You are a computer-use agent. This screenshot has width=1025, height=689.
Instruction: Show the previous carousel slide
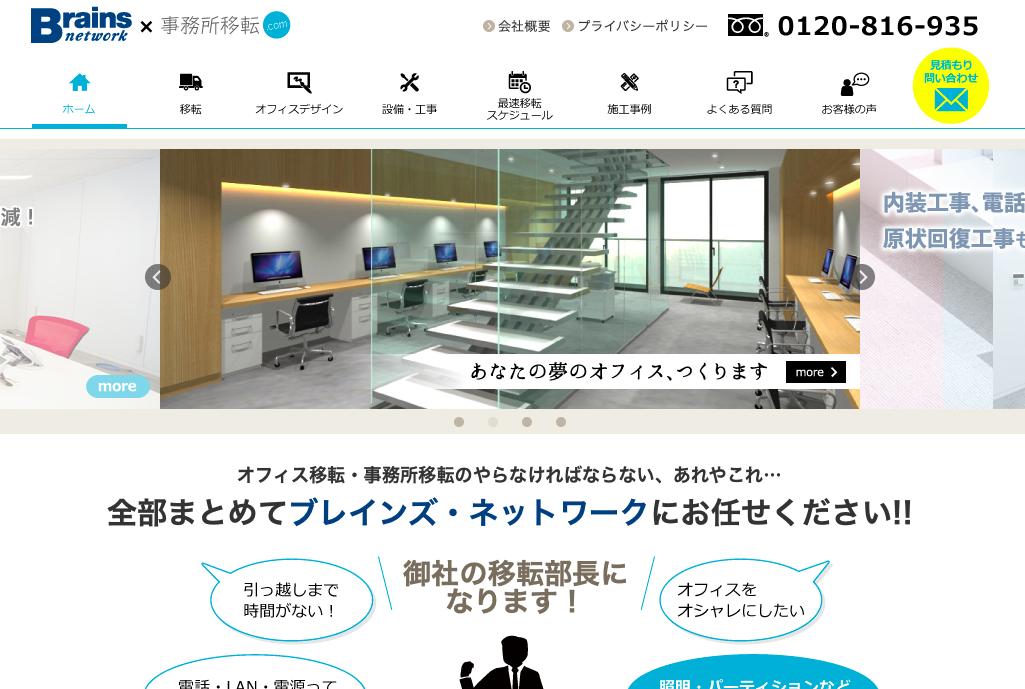(x=158, y=277)
